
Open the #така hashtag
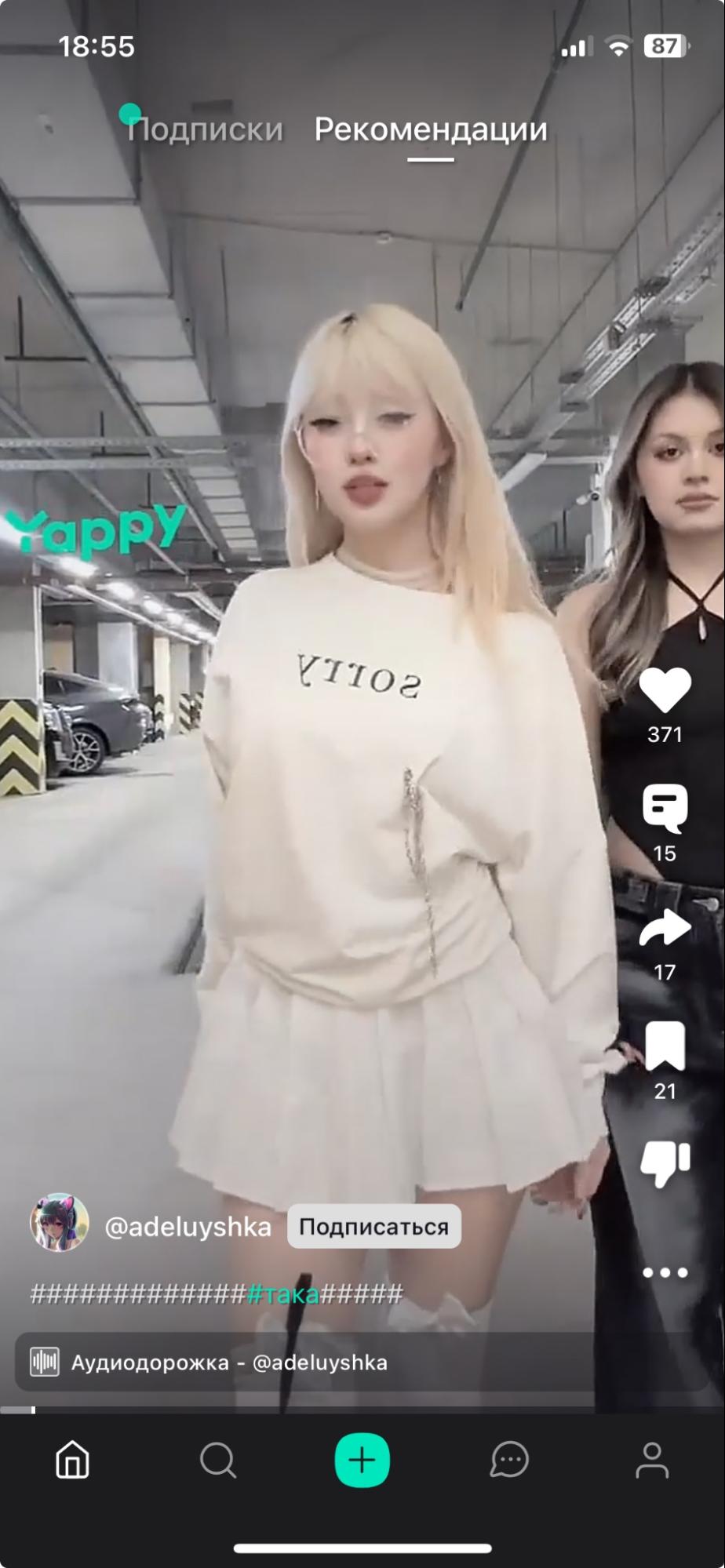283,1293
